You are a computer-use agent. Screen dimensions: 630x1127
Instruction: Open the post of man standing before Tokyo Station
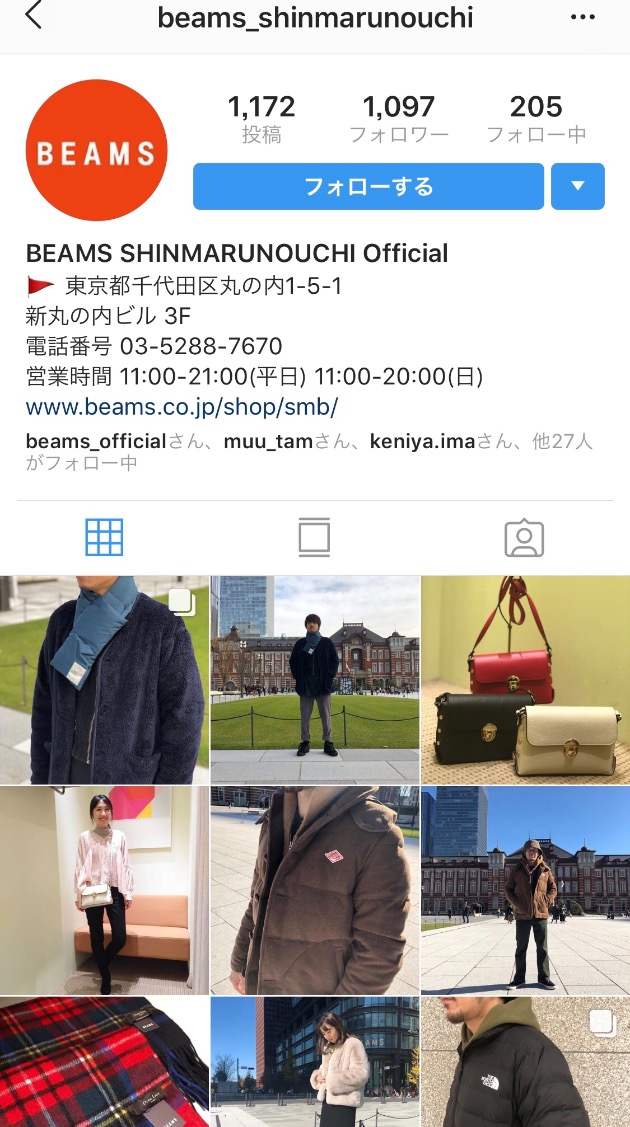click(315, 679)
